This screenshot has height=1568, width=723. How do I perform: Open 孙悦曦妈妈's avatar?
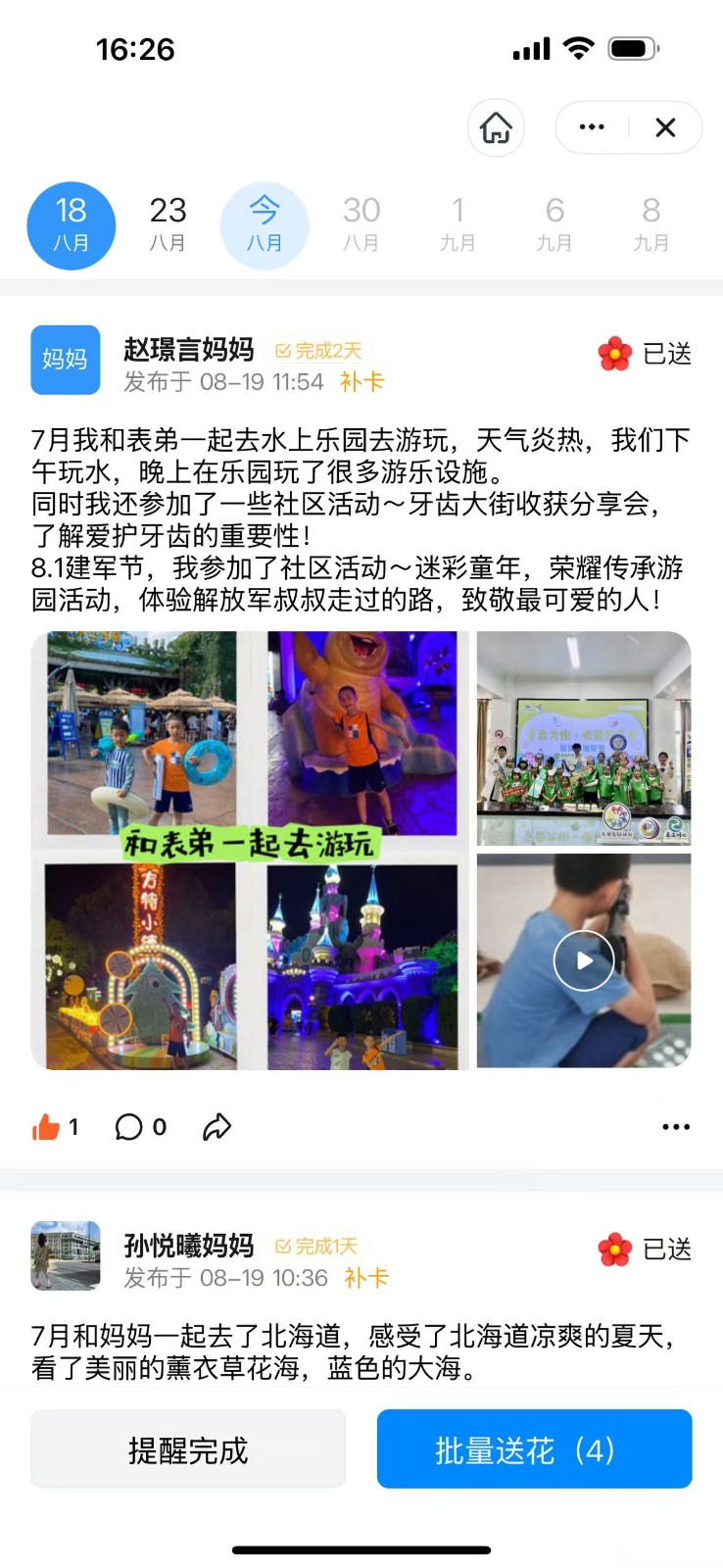tap(66, 1255)
